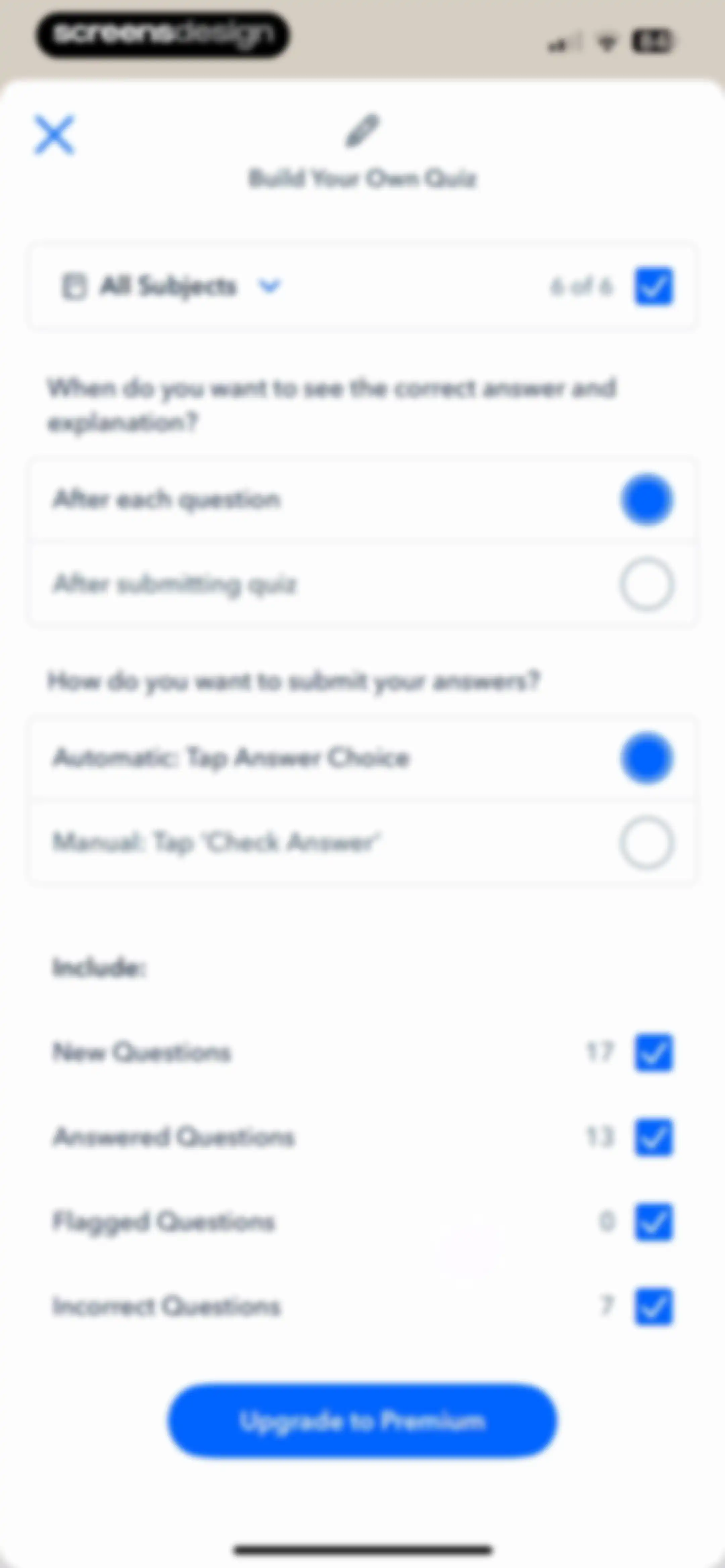Toggle the New Questions checkbox
The height and width of the screenshot is (1568, 725).
[654, 1052]
